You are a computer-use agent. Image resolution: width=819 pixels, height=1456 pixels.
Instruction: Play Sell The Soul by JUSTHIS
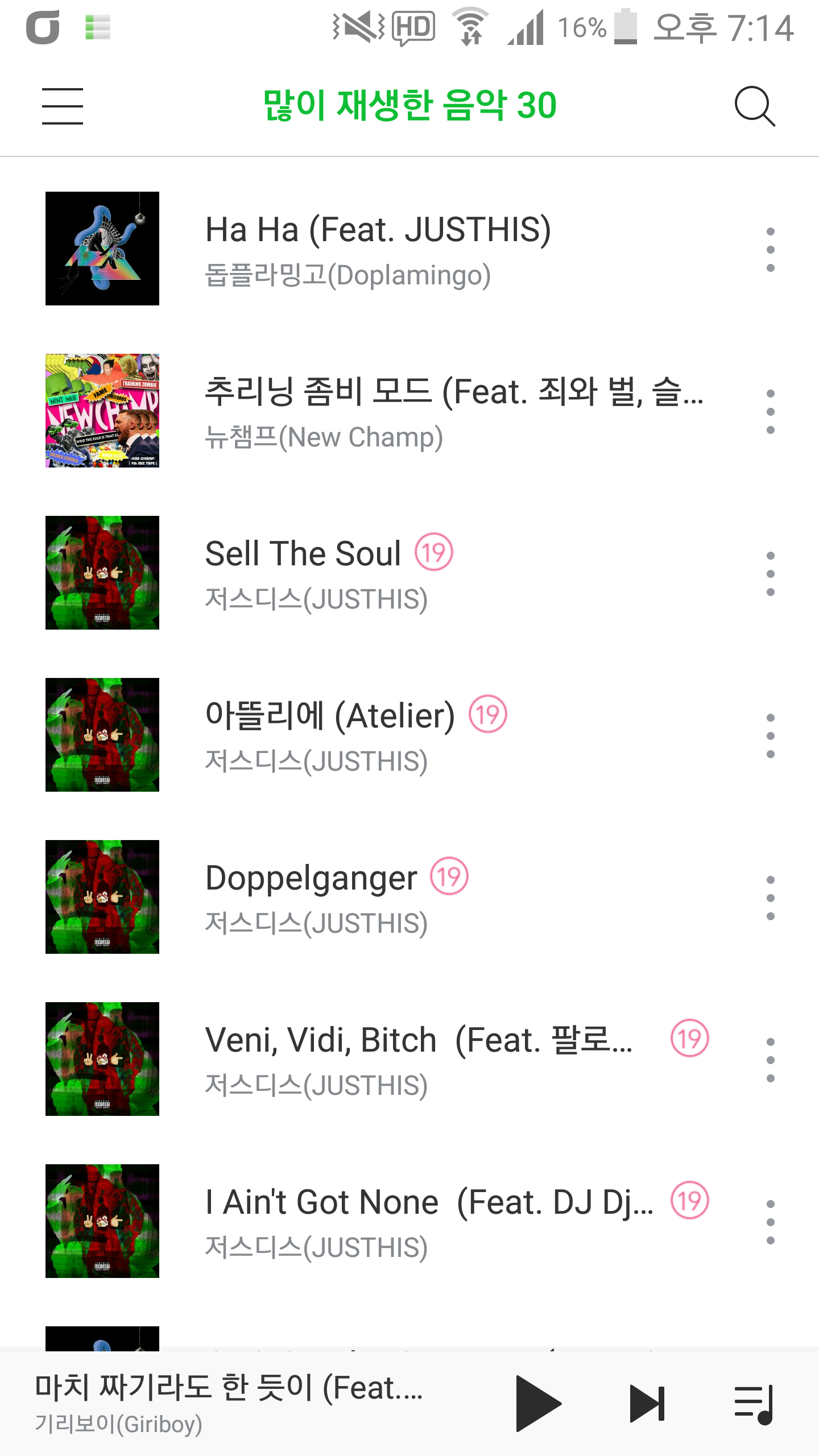click(x=316, y=573)
